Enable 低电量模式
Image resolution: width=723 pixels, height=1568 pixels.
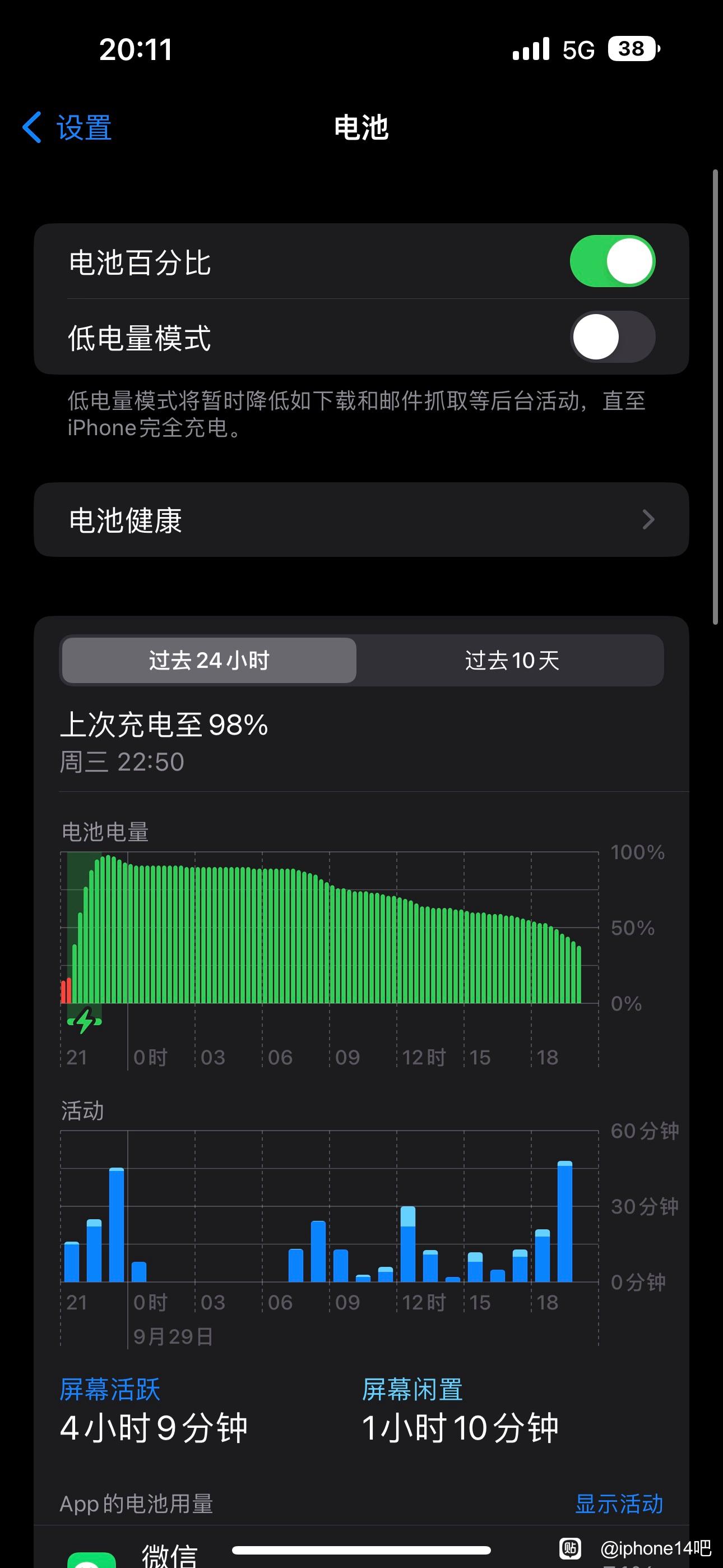point(612,336)
